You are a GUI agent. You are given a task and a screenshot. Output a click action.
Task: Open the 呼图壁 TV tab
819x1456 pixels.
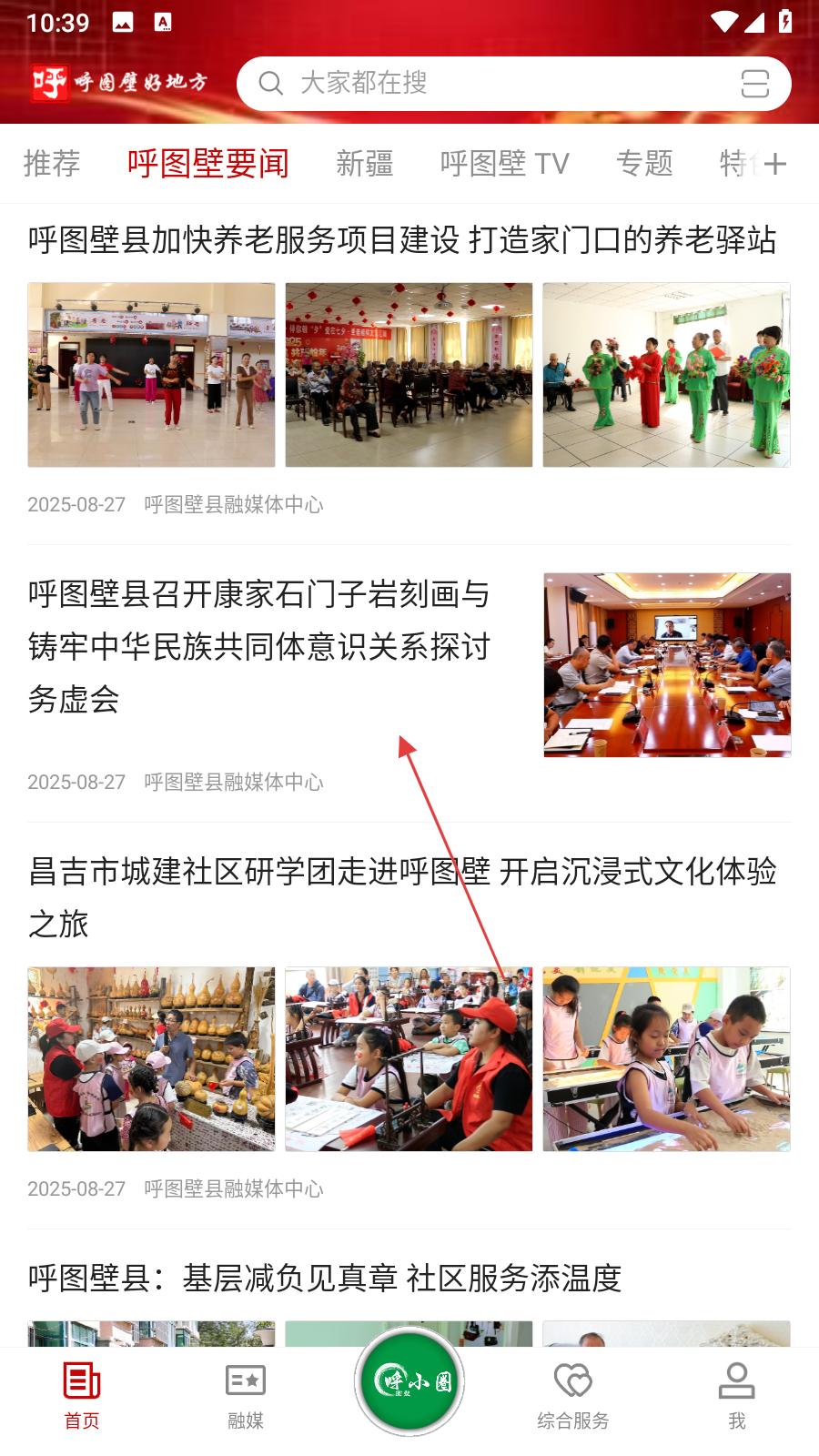click(x=504, y=164)
